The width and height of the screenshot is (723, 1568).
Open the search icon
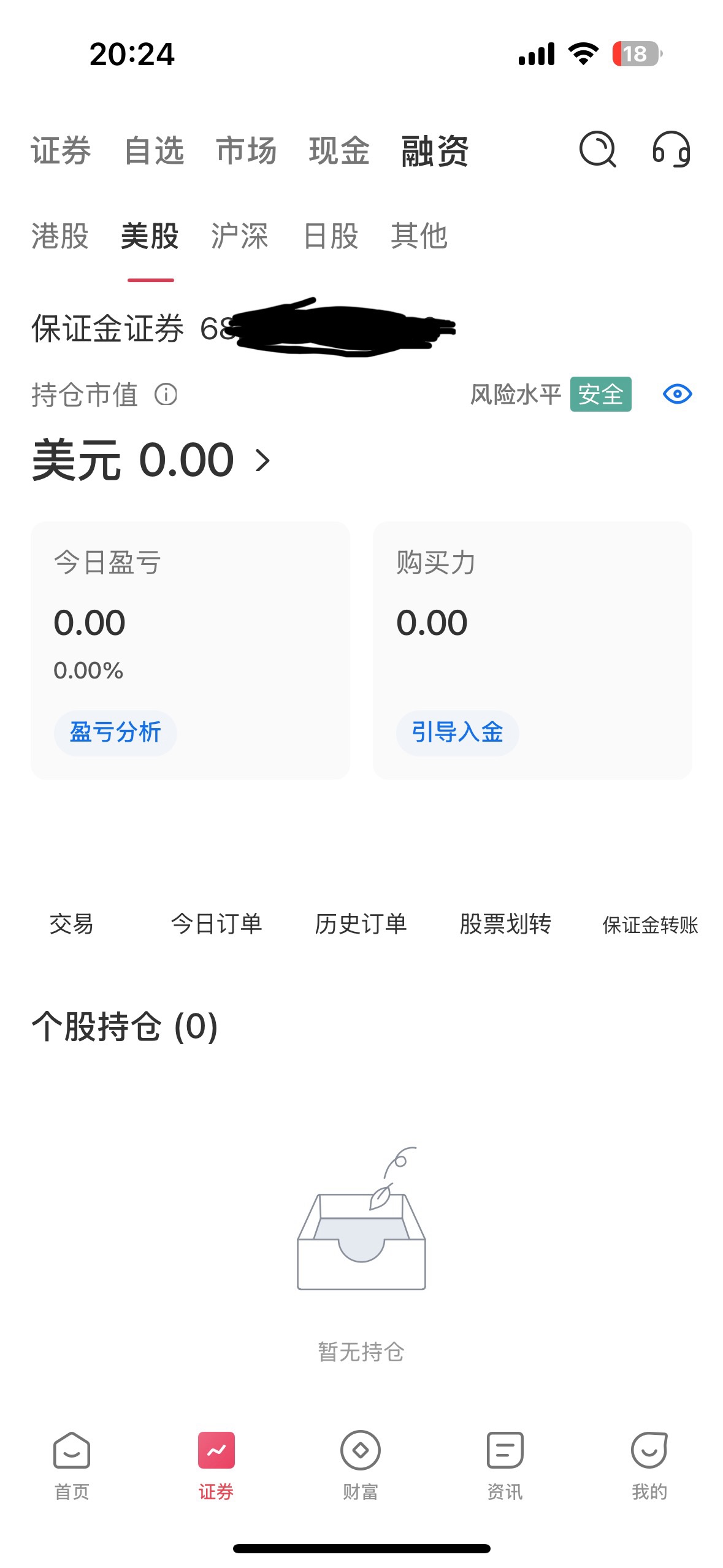[597, 149]
